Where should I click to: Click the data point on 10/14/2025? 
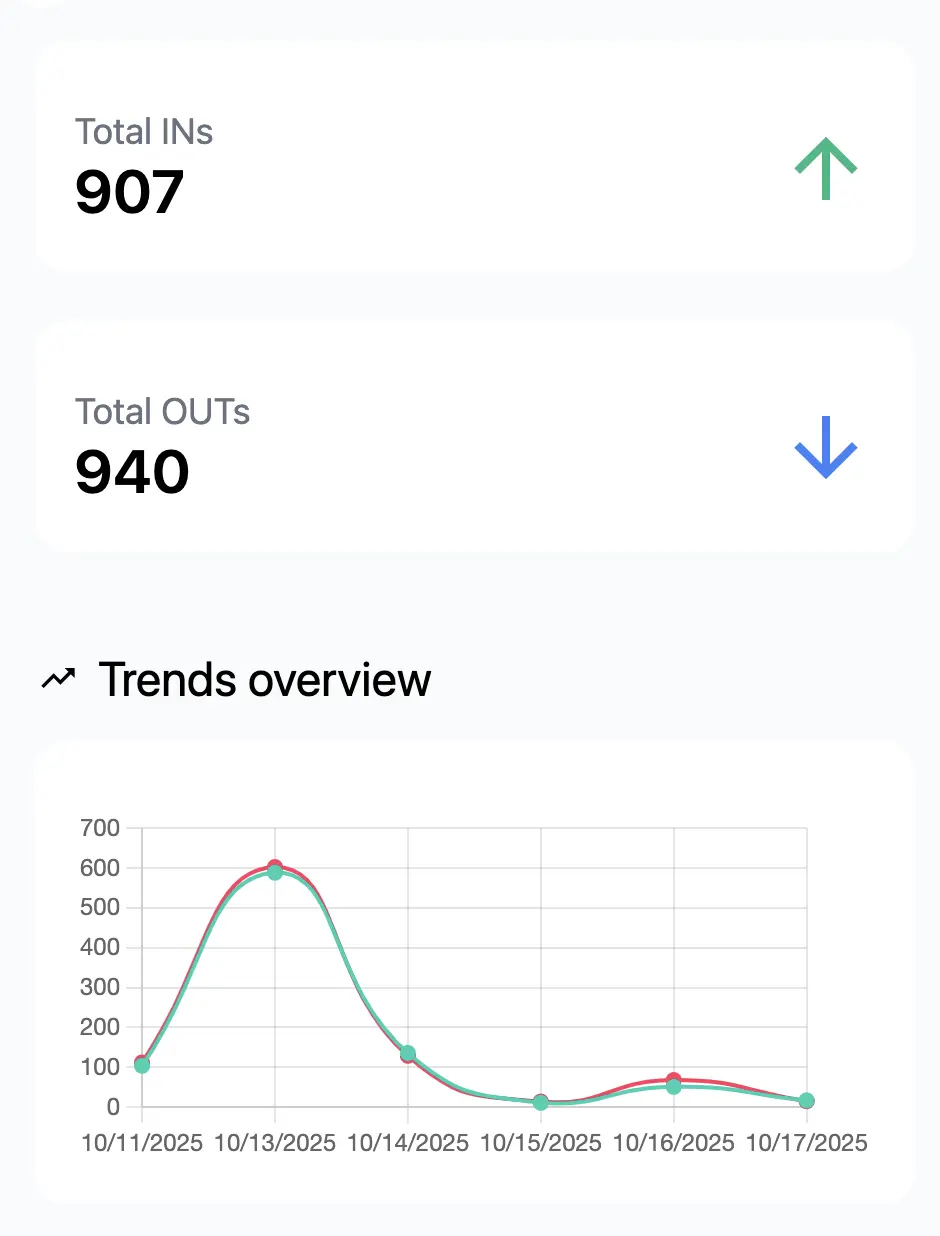click(407, 1053)
